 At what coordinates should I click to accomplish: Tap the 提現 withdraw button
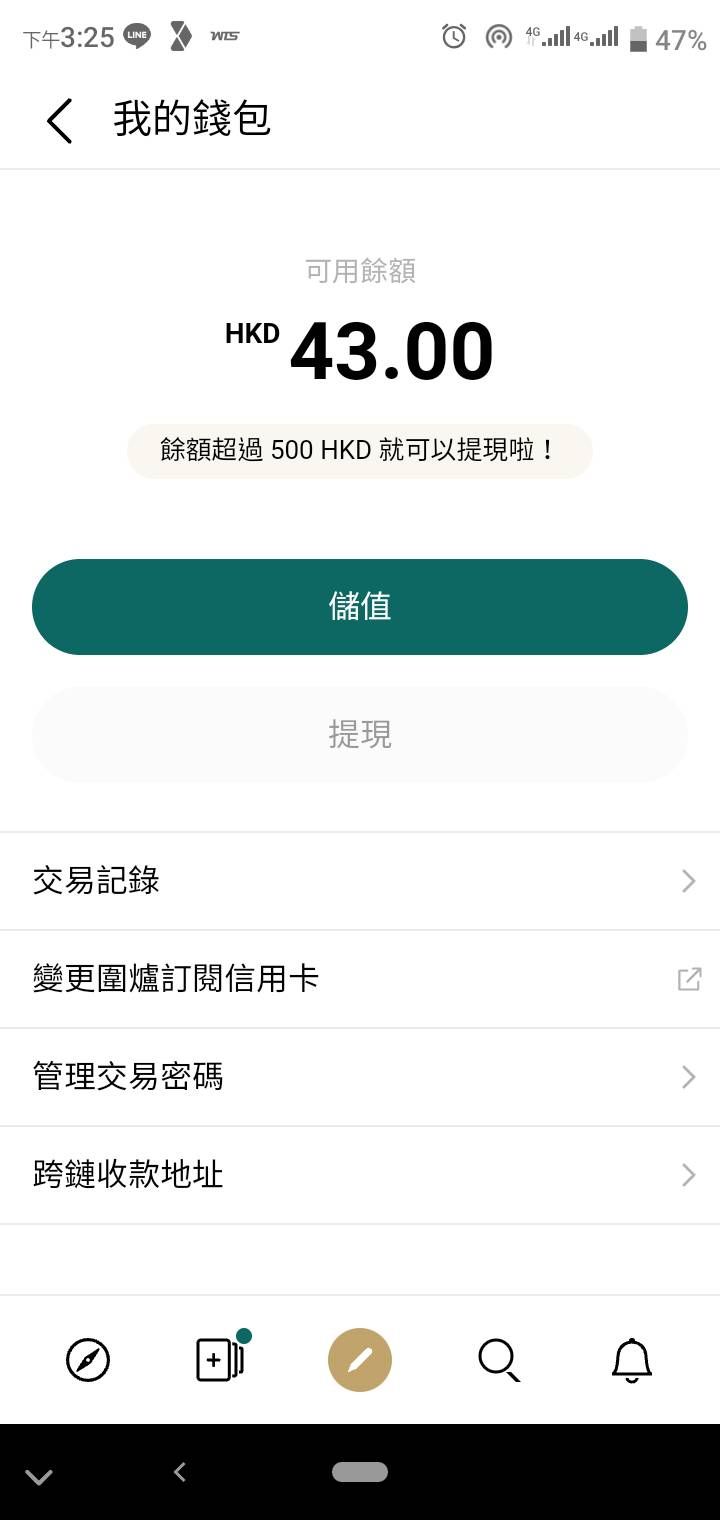(360, 735)
